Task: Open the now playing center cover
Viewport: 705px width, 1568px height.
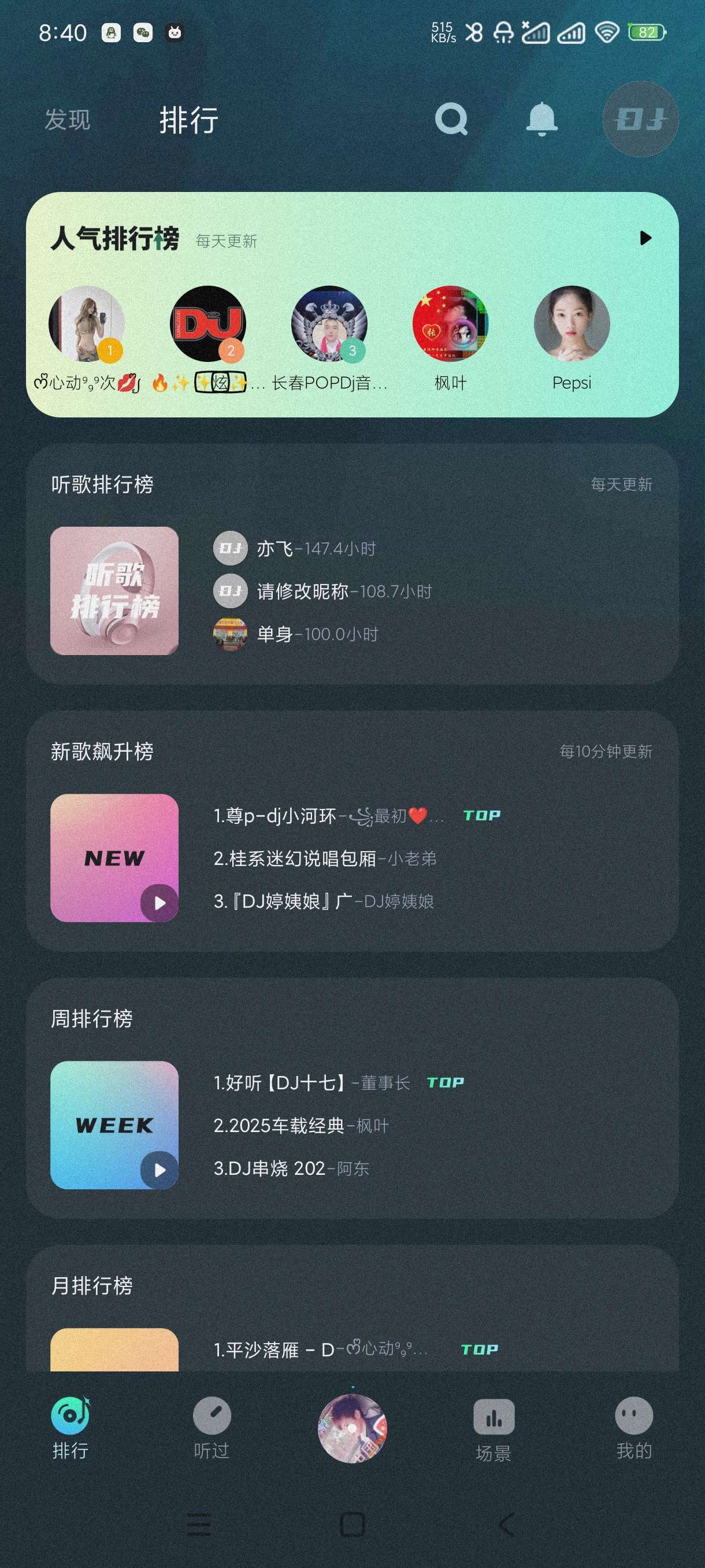Action: tap(352, 1428)
